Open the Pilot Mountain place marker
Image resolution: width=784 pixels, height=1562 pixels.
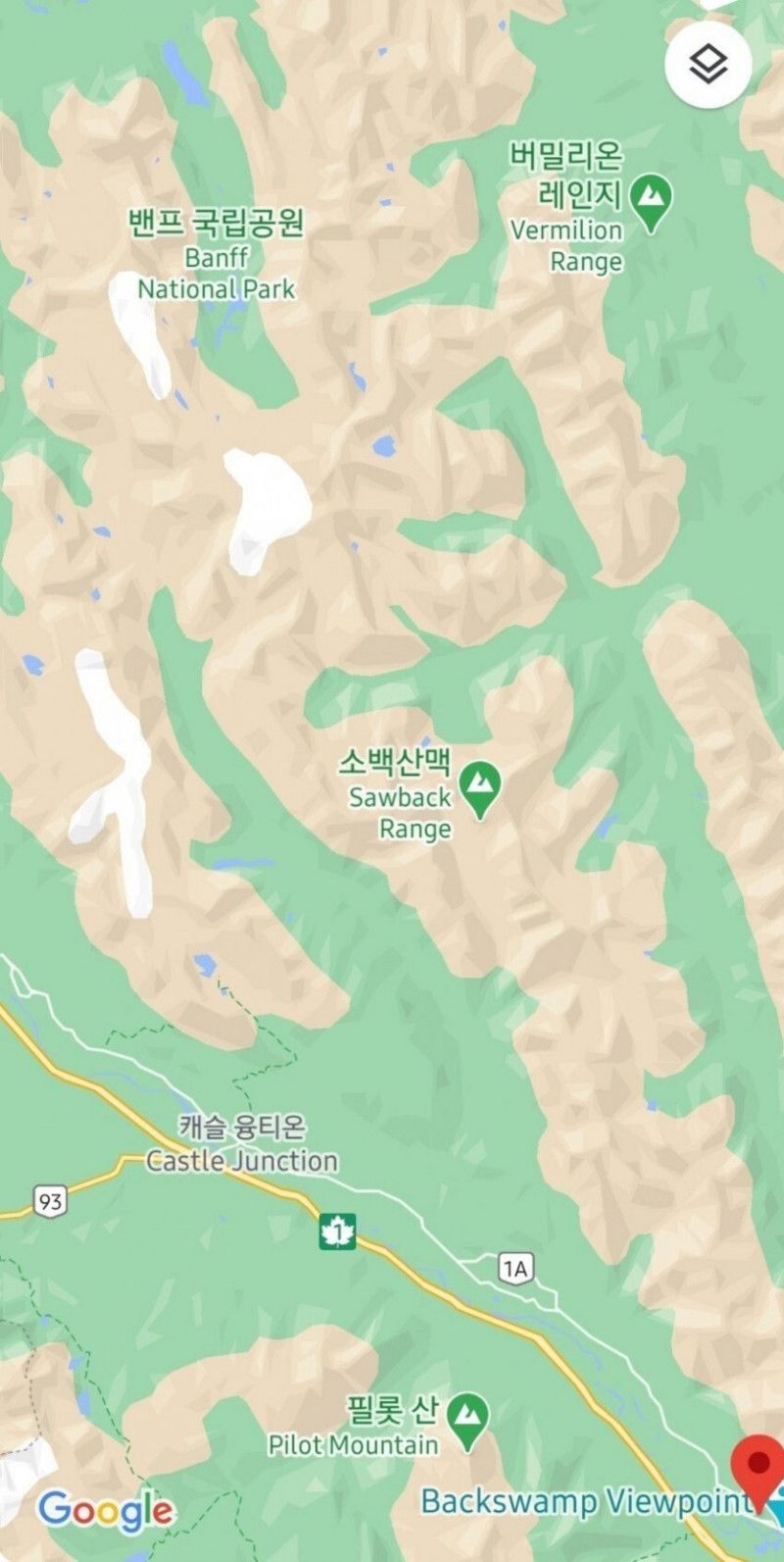[x=467, y=1418]
